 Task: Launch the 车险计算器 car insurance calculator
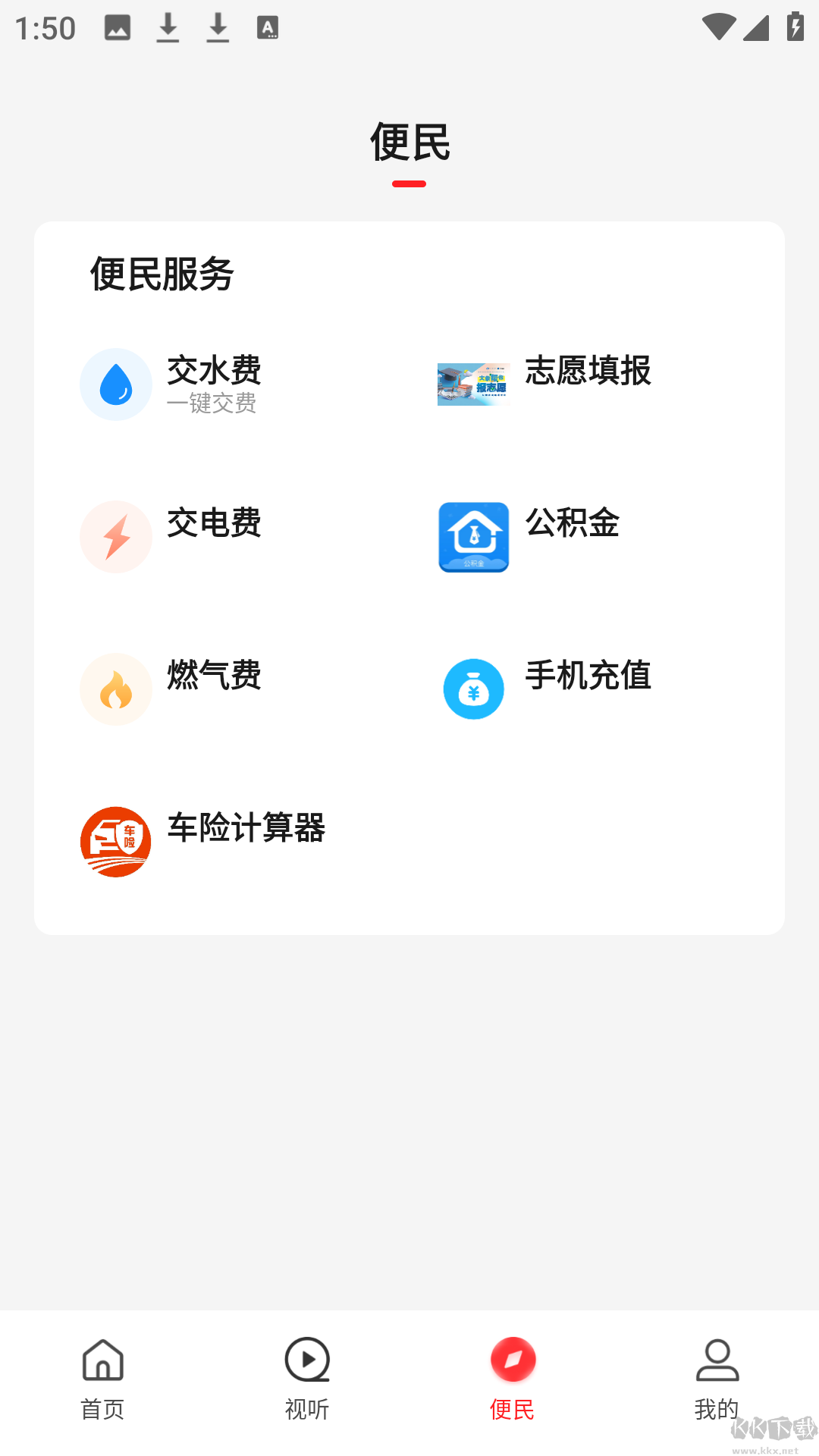pos(115,841)
